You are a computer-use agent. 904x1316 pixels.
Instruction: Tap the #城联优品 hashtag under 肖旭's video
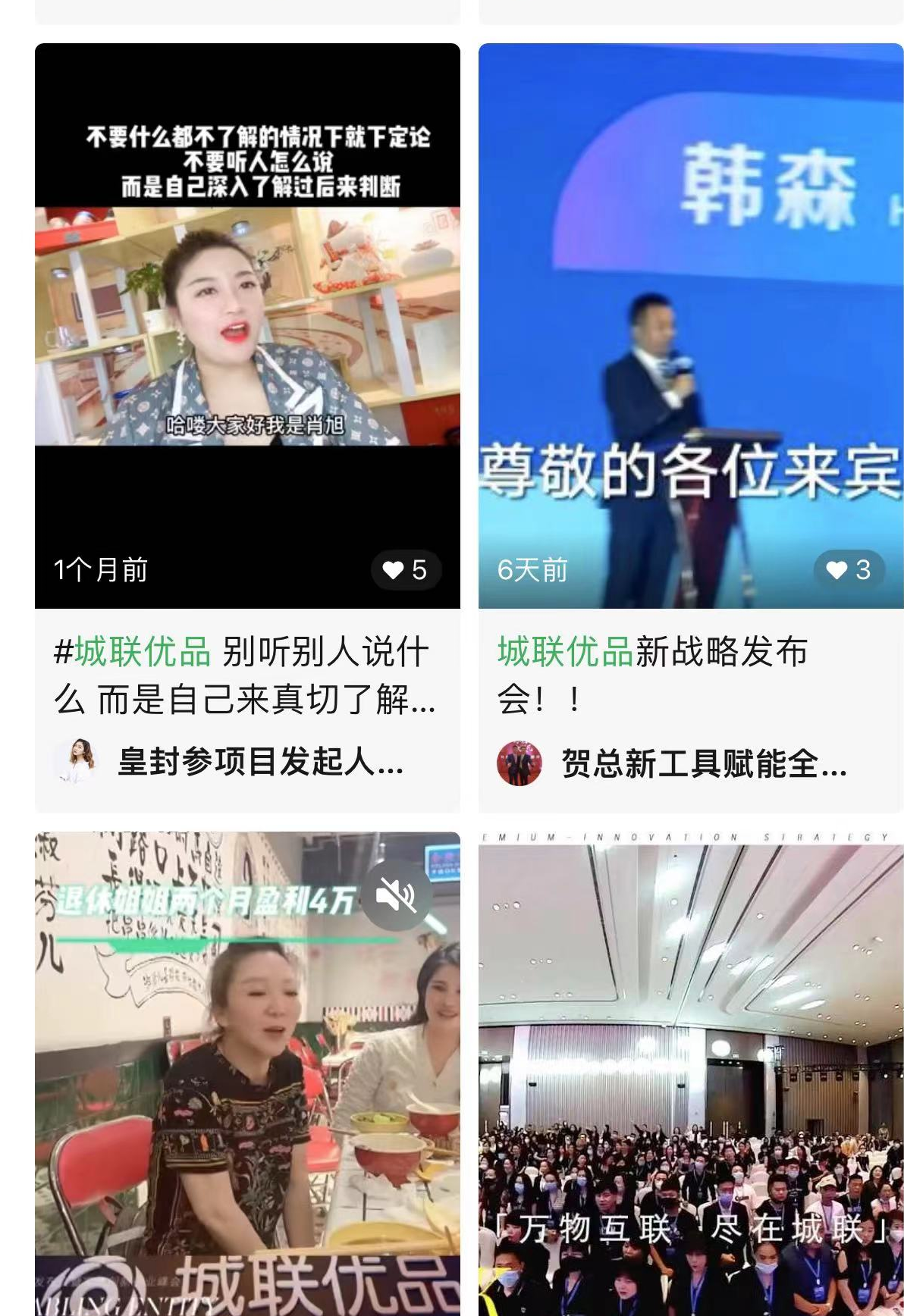click(x=133, y=652)
